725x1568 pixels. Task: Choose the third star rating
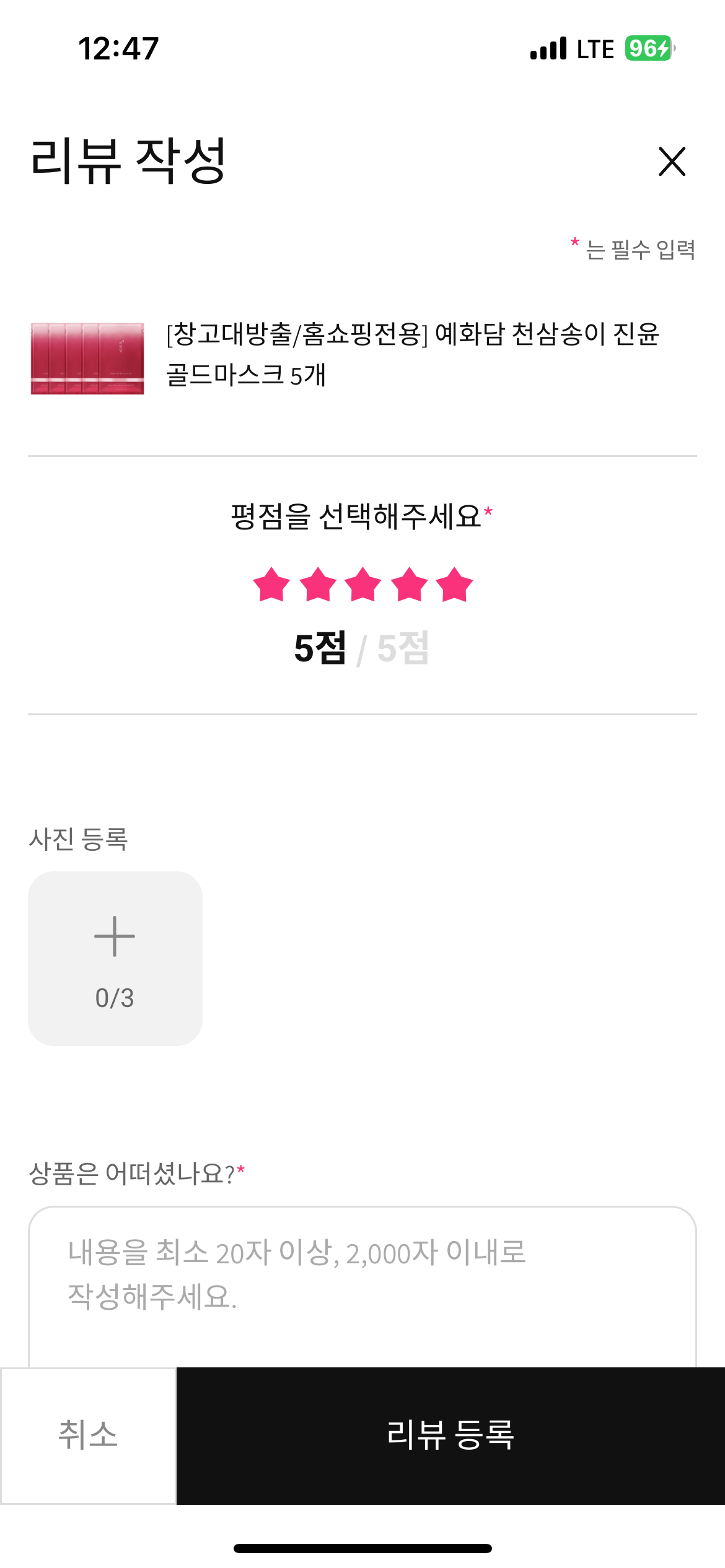pyautogui.click(x=363, y=585)
